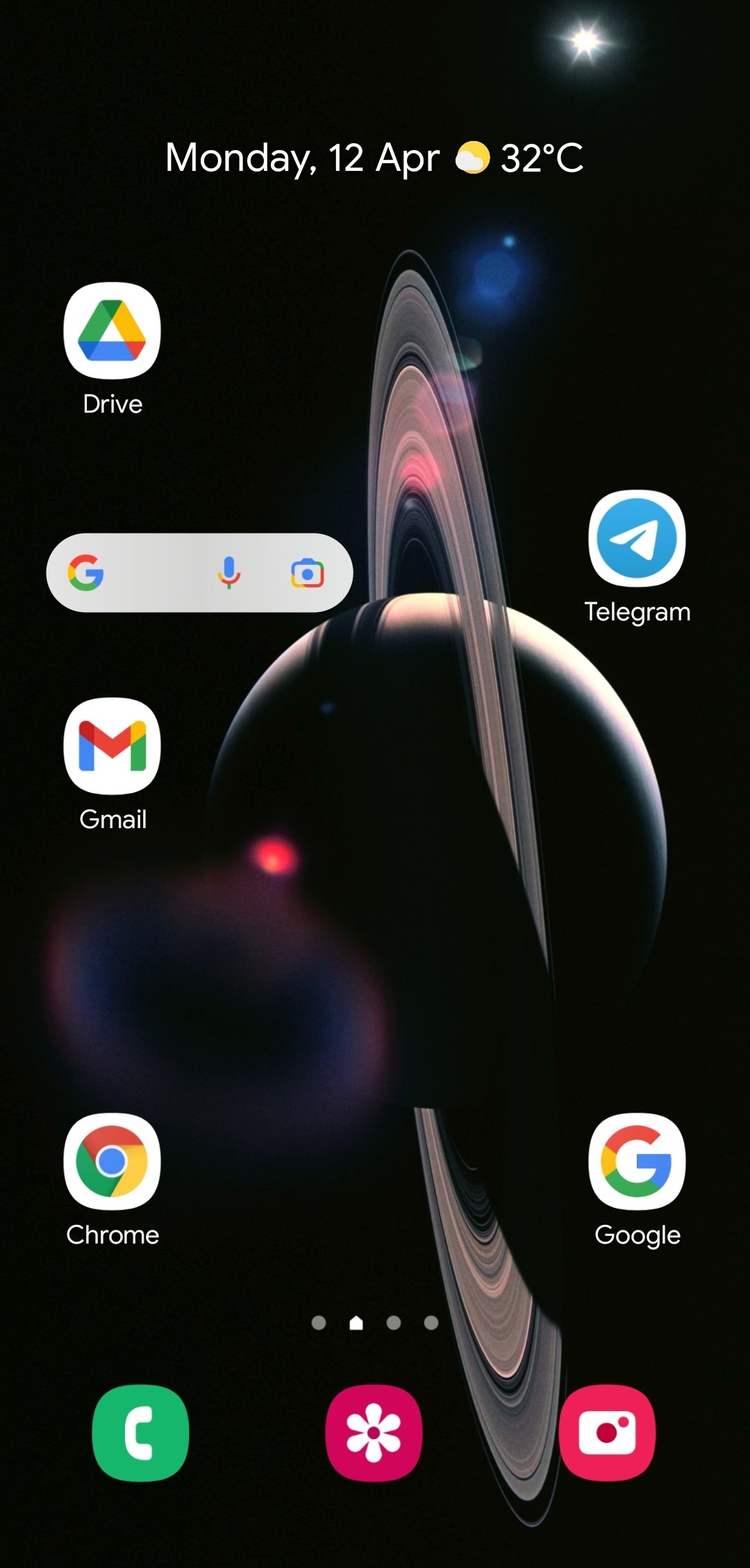Check the weather widget showing 32°C
The height and width of the screenshot is (1568, 750).
click(521, 158)
